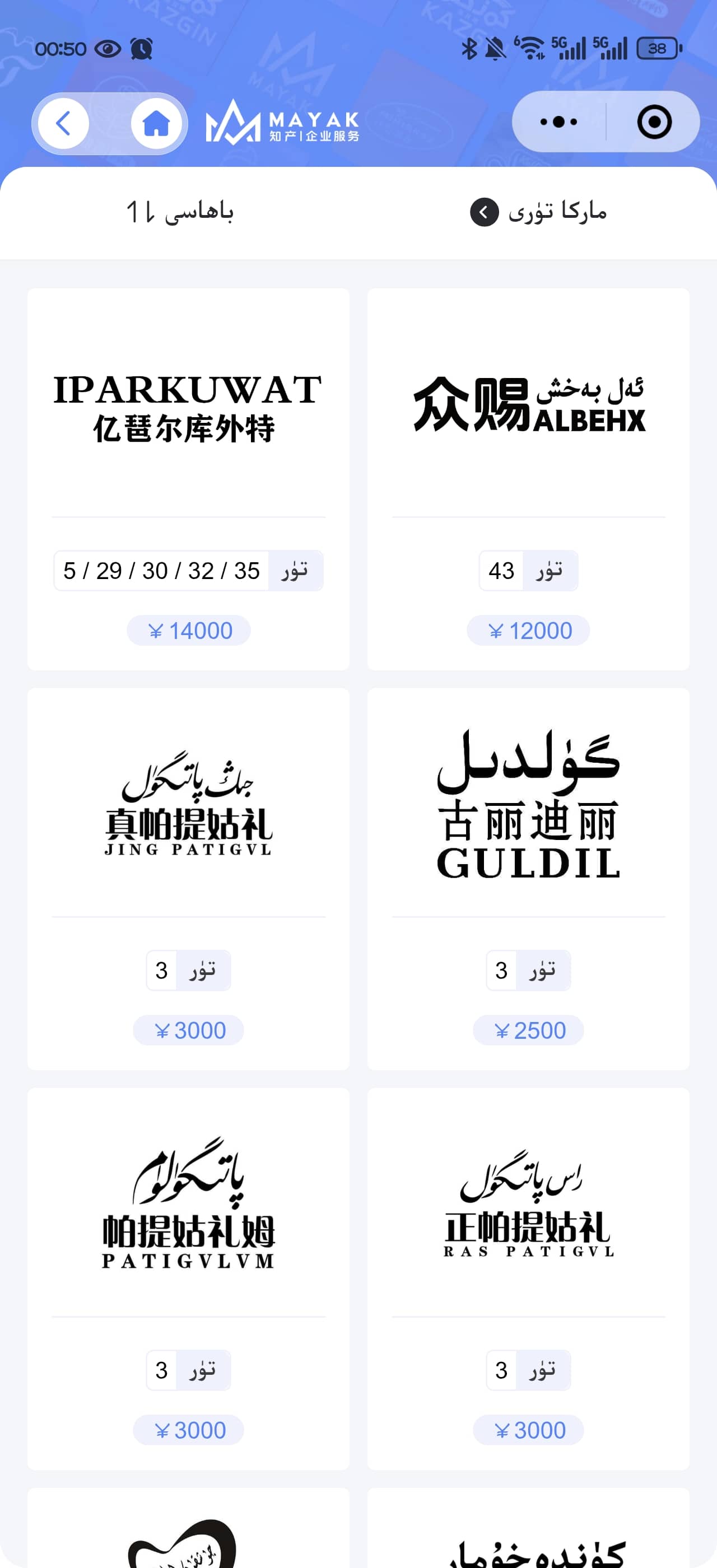Expand the ماركا تۈرى category filter

coord(538,212)
